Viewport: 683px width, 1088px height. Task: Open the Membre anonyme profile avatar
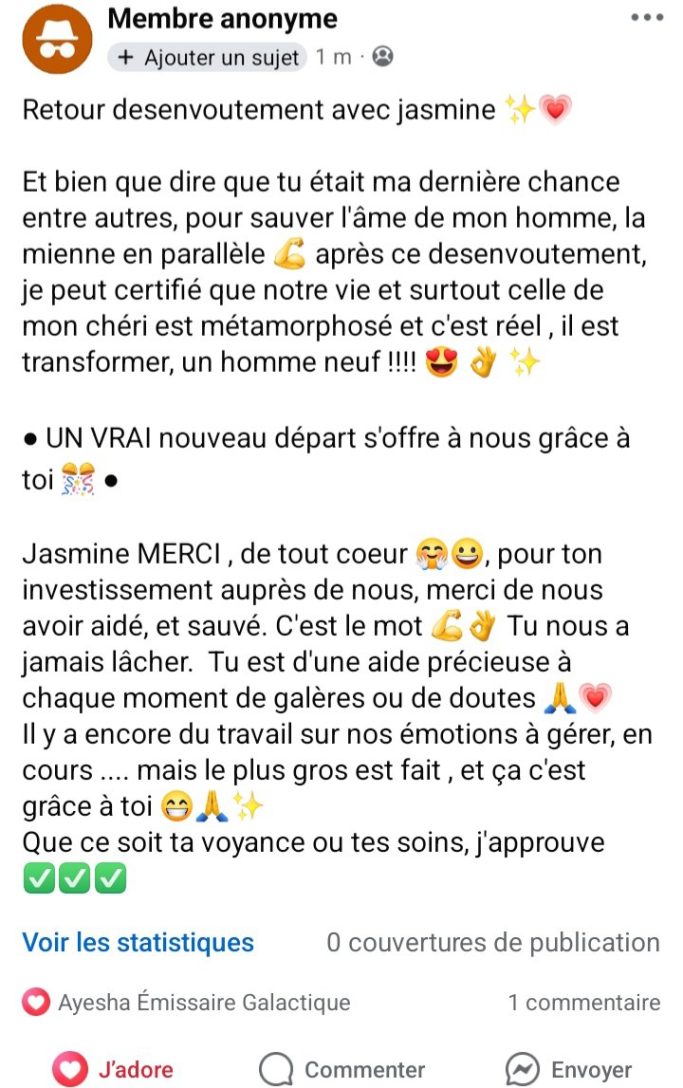point(58,40)
